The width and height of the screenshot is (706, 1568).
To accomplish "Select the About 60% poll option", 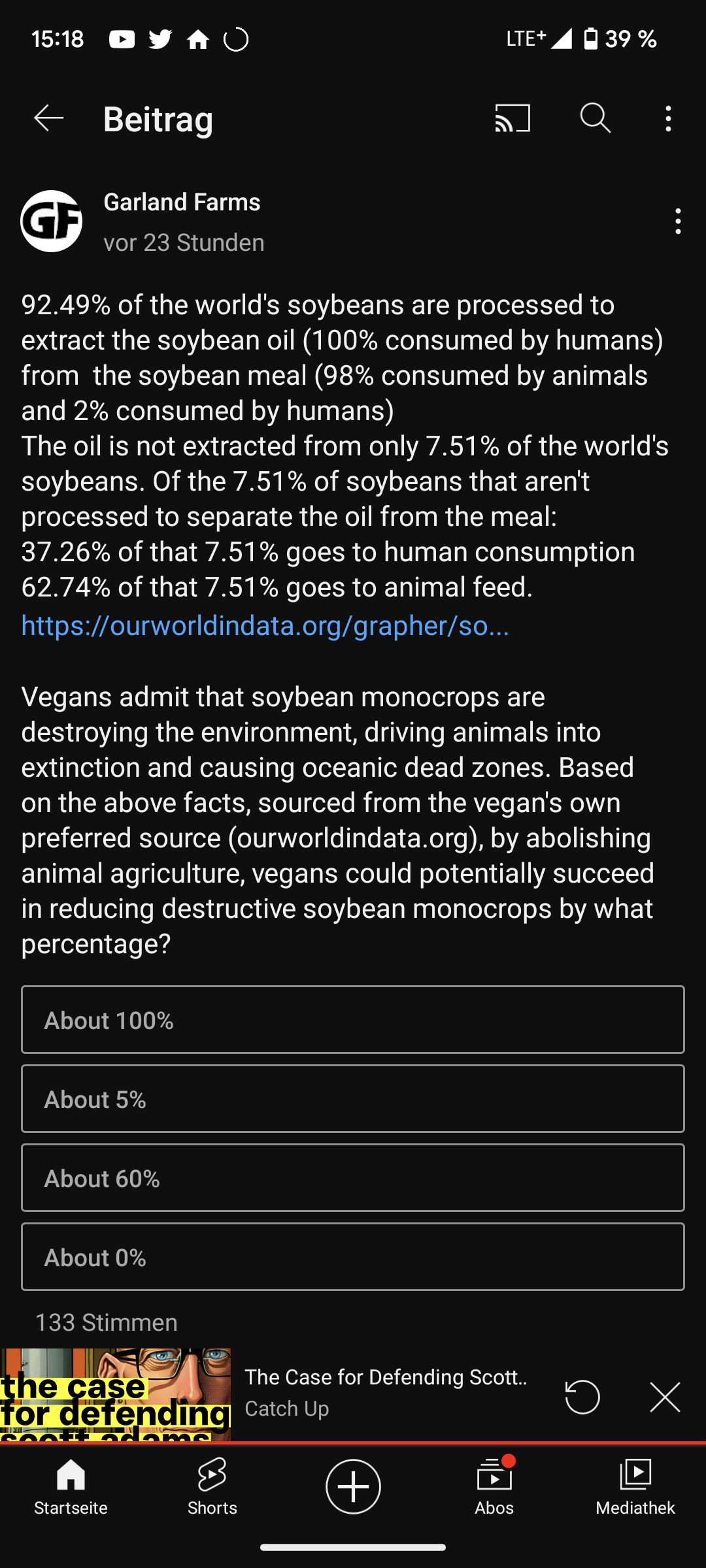I will [353, 1178].
